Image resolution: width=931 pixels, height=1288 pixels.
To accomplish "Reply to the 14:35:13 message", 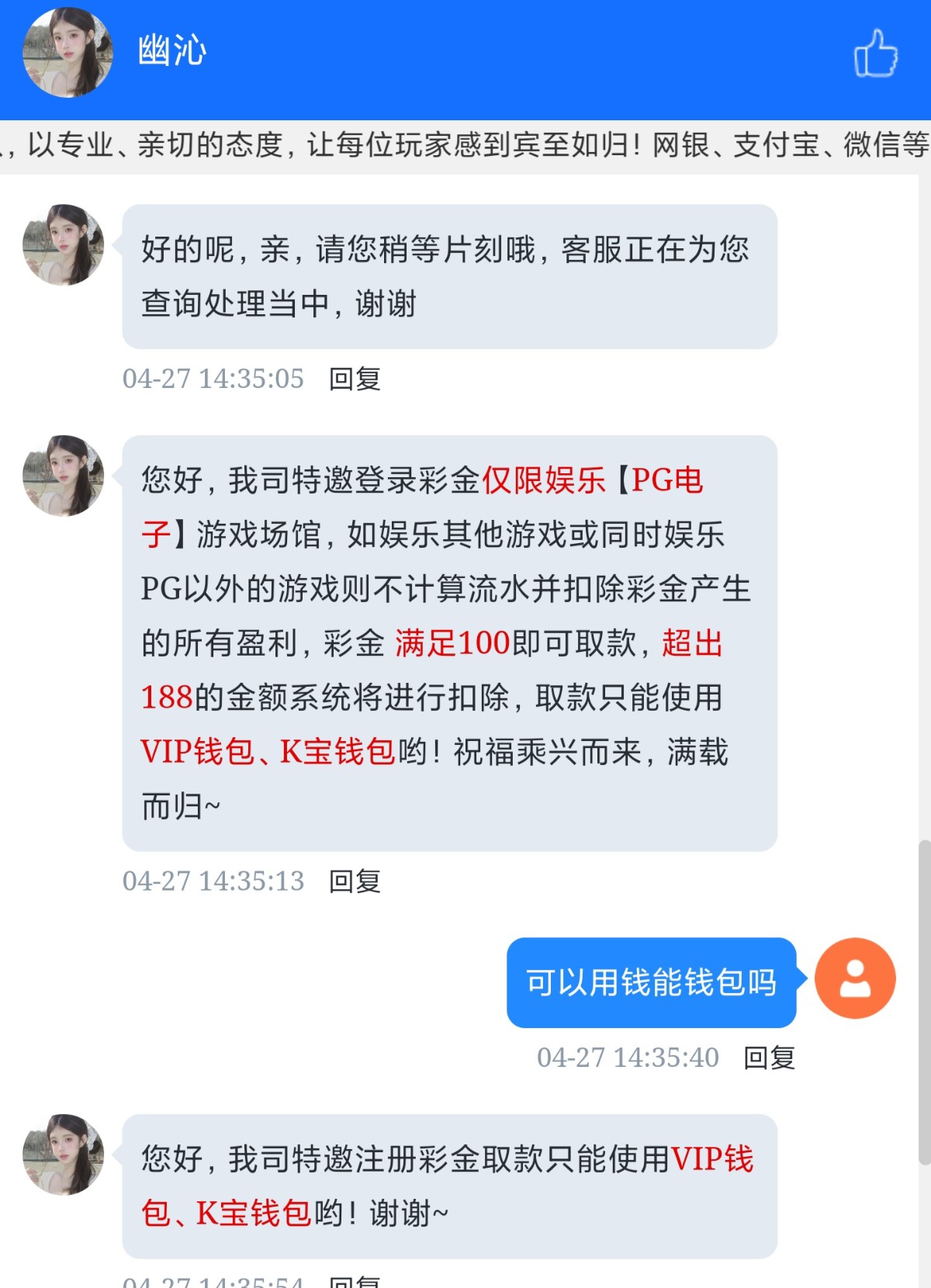I will coord(355,881).
